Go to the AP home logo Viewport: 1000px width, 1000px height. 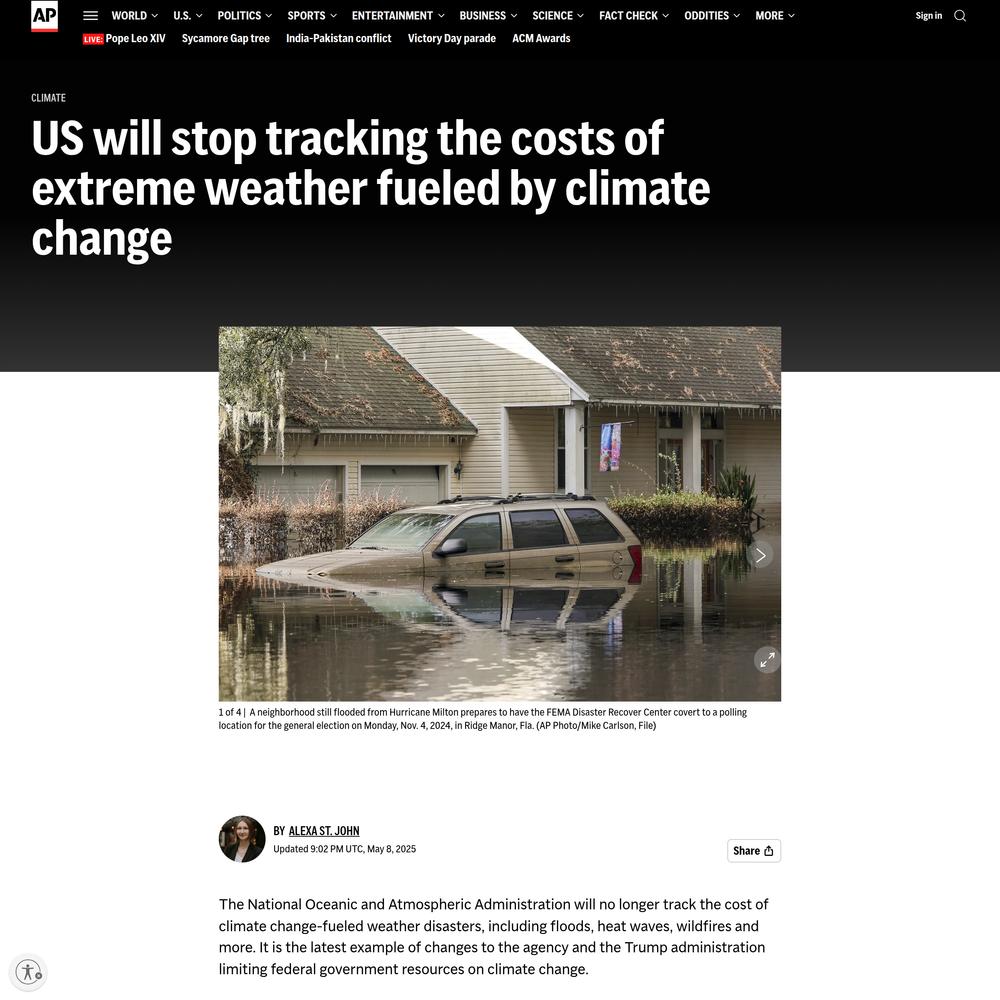pyautogui.click(x=44, y=16)
